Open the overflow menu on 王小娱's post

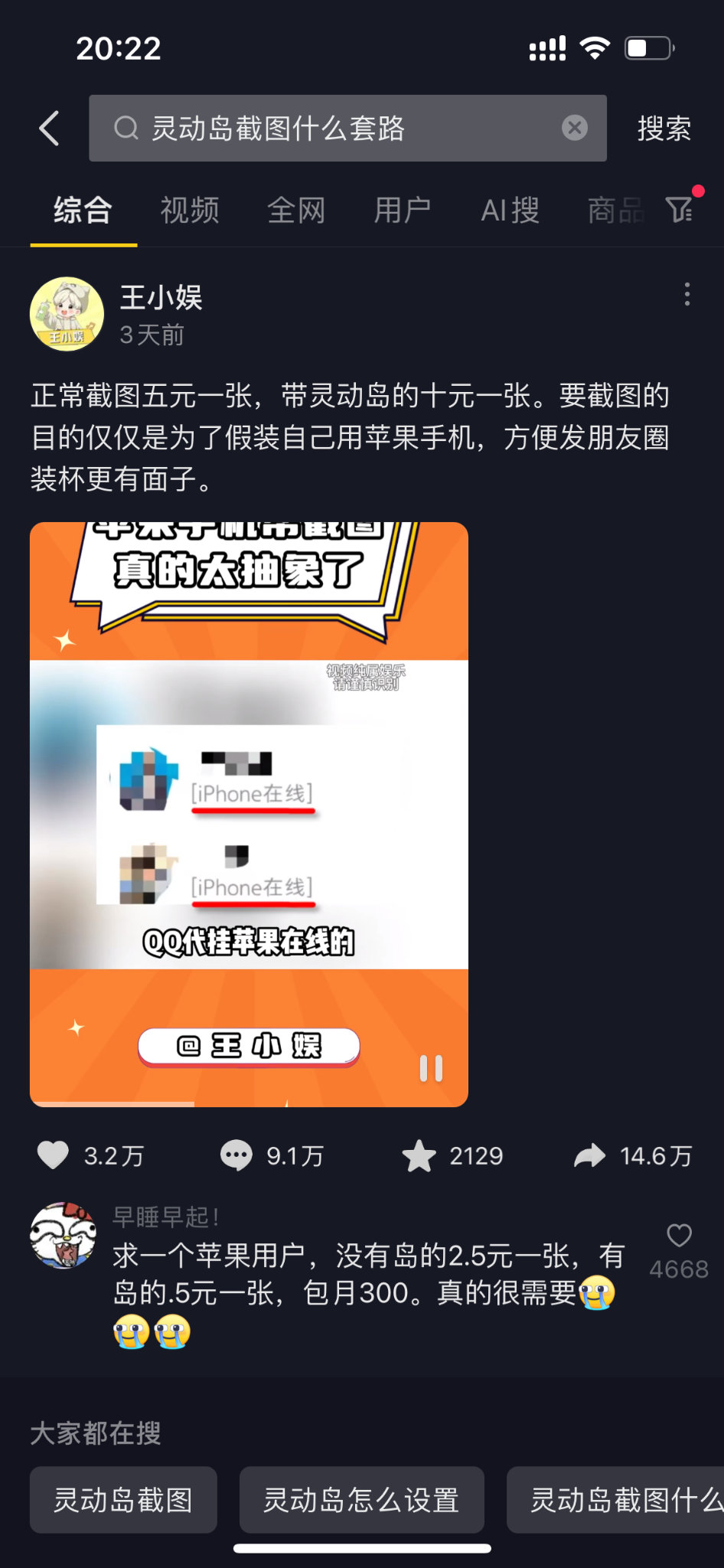point(686,294)
